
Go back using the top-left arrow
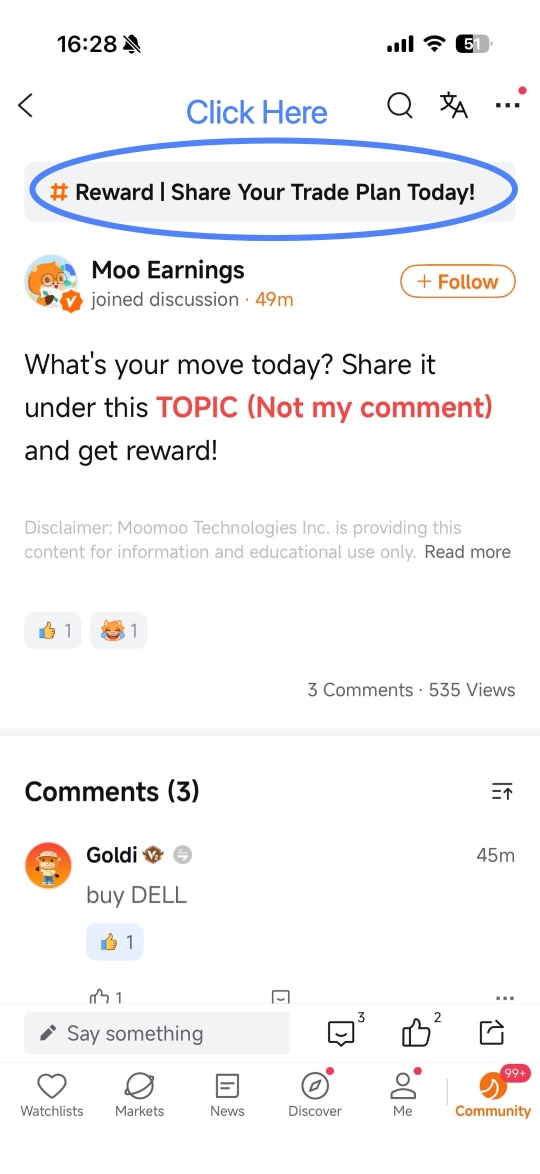(25, 106)
